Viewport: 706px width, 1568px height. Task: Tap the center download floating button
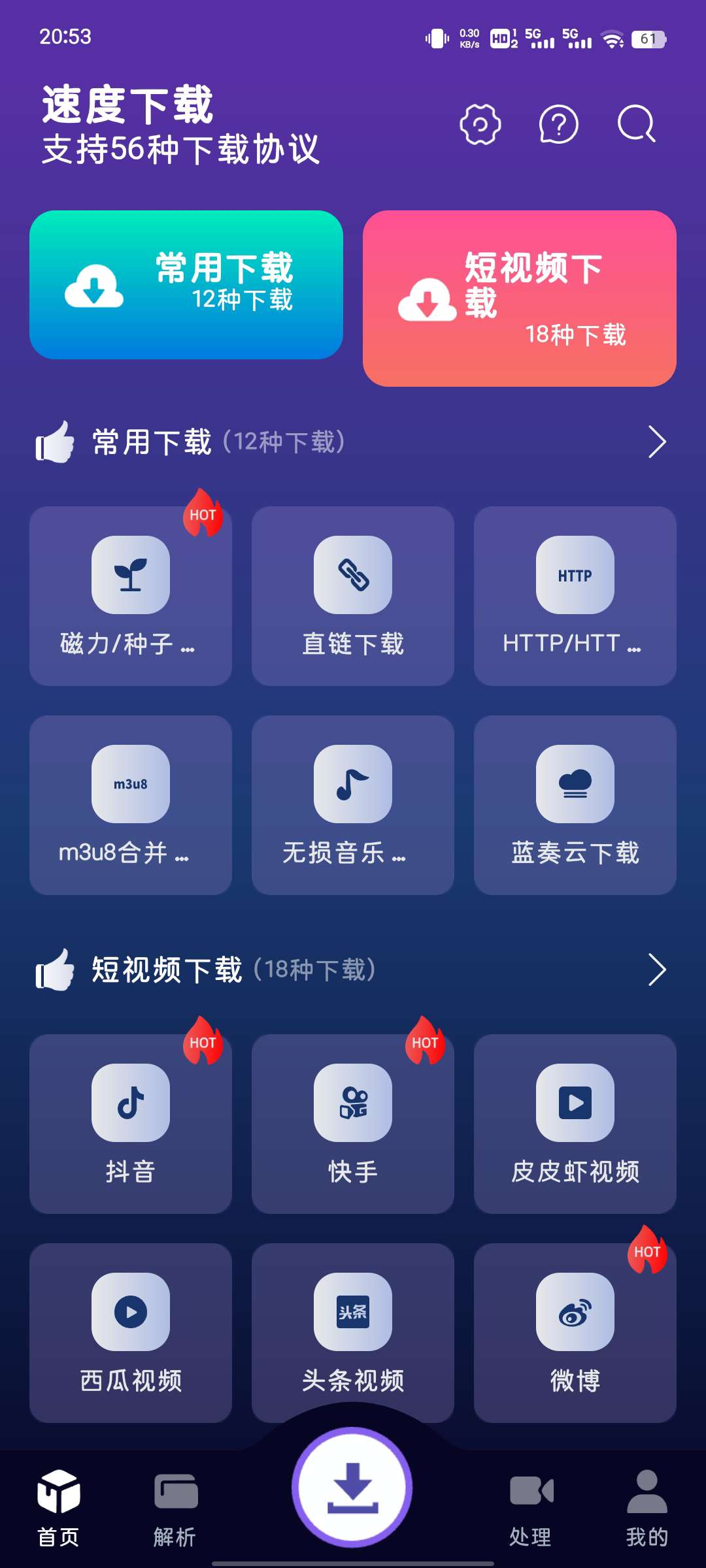[352, 1487]
